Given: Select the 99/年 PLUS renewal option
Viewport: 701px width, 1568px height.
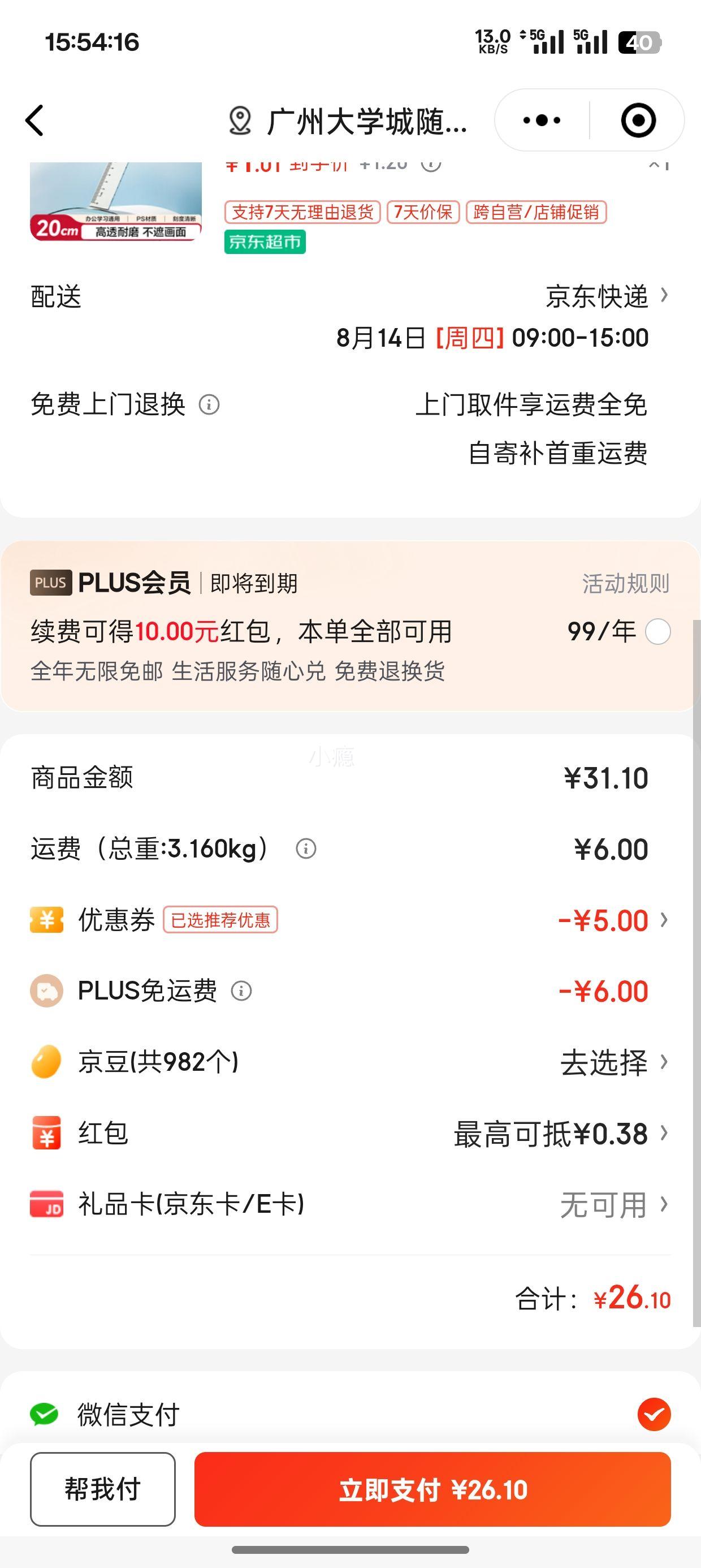Looking at the screenshot, I should point(658,631).
